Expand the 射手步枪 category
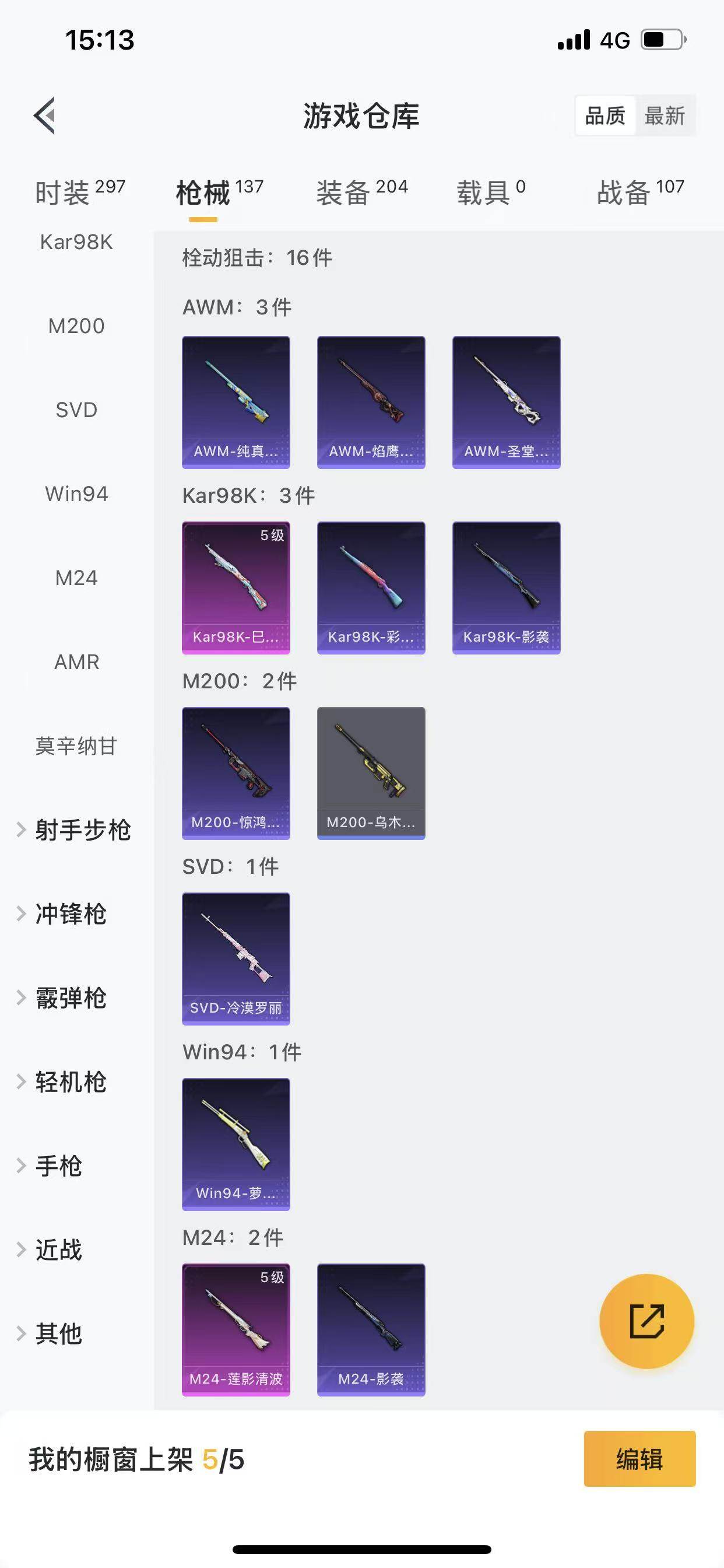This screenshot has height=1568, width=724. click(x=74, y=829)
